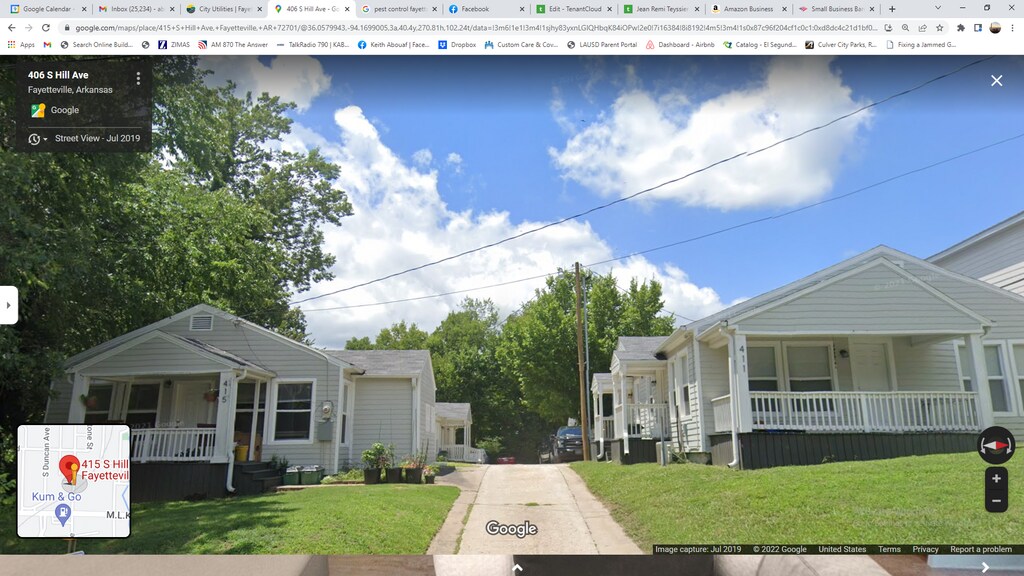Expand the imagery strip at the bottom
Screen dimensions: 1024x576
click(517, 567)
